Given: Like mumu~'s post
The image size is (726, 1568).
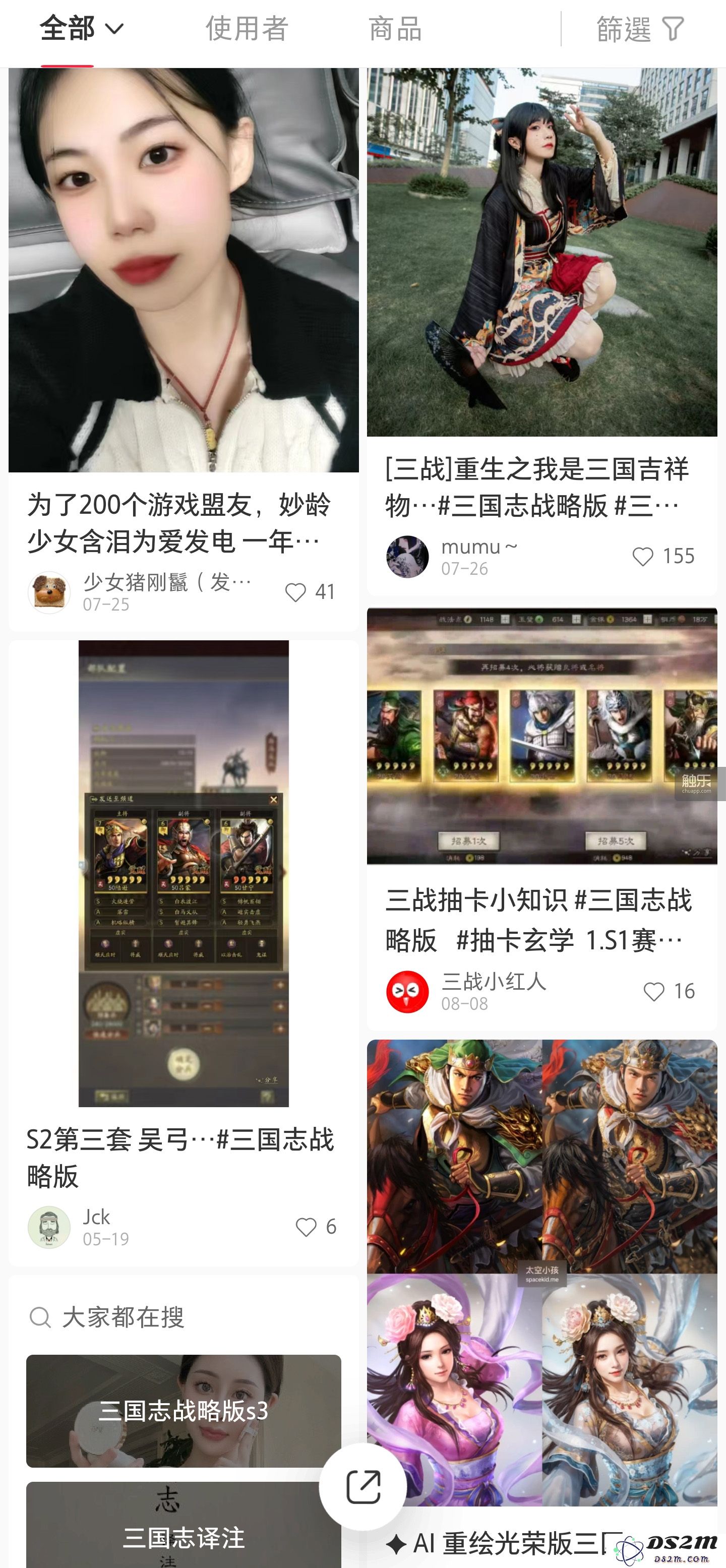Looking at the screenshot, I should click(x=643, y=556).
